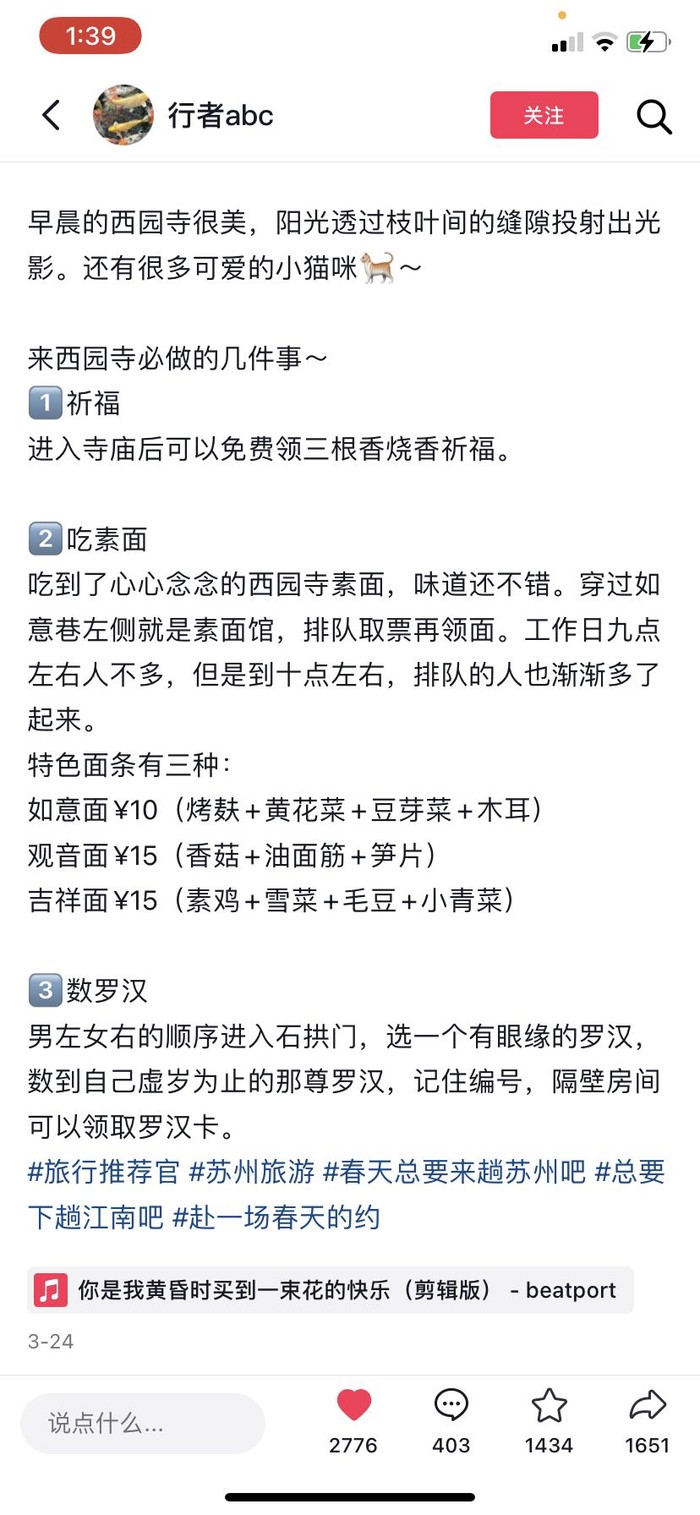Like this post with the heart
This screenshot has height=1515, width=700.
[353, 1408]
